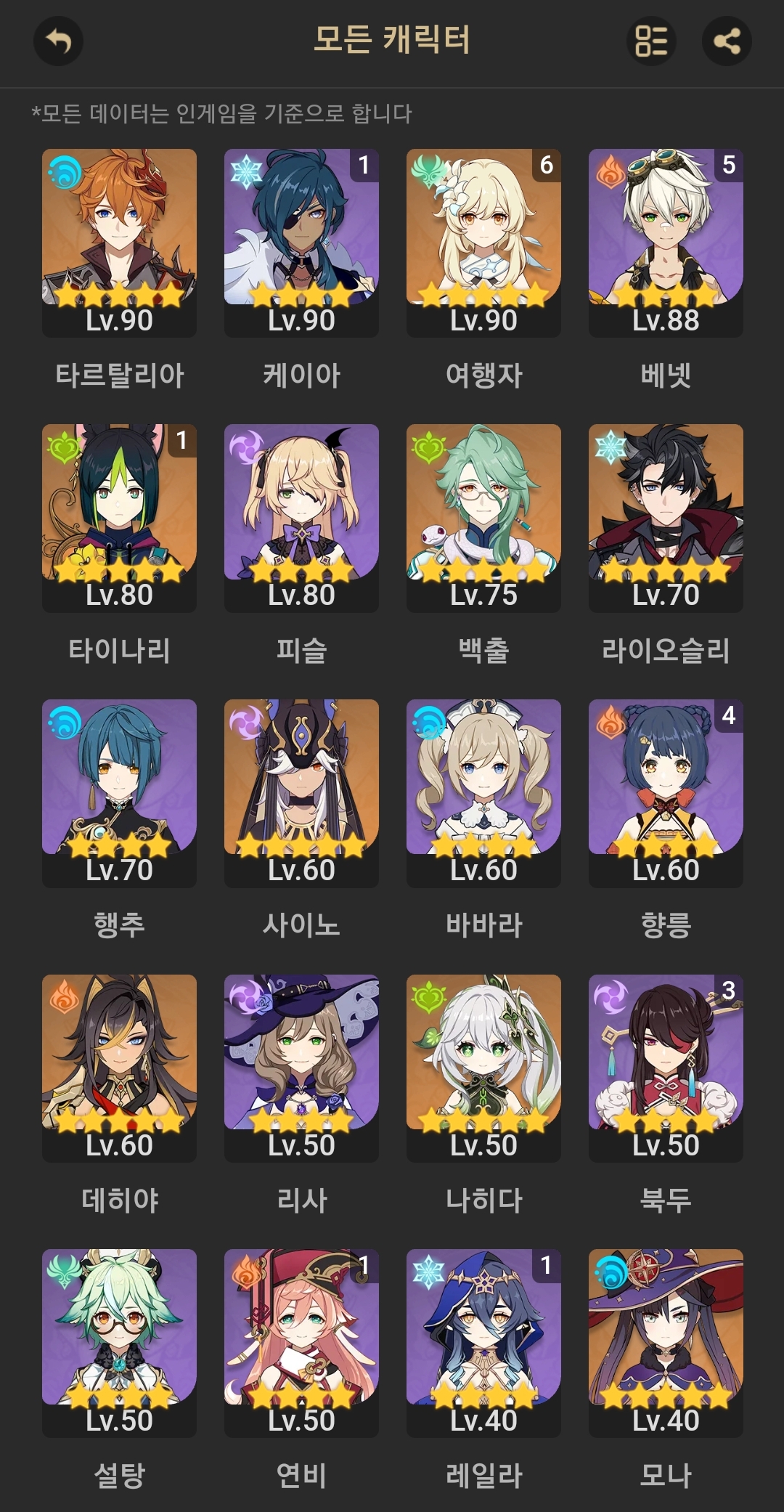View 모나 character details
The image size is (784, 1512).
[666, 1343]
